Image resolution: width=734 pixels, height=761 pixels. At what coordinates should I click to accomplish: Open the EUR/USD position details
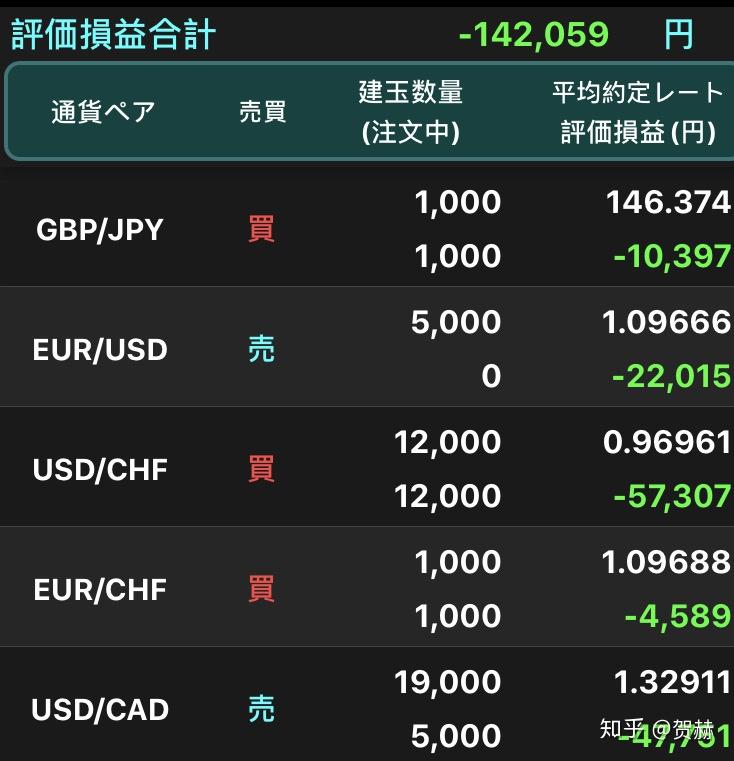click(100, 349)
